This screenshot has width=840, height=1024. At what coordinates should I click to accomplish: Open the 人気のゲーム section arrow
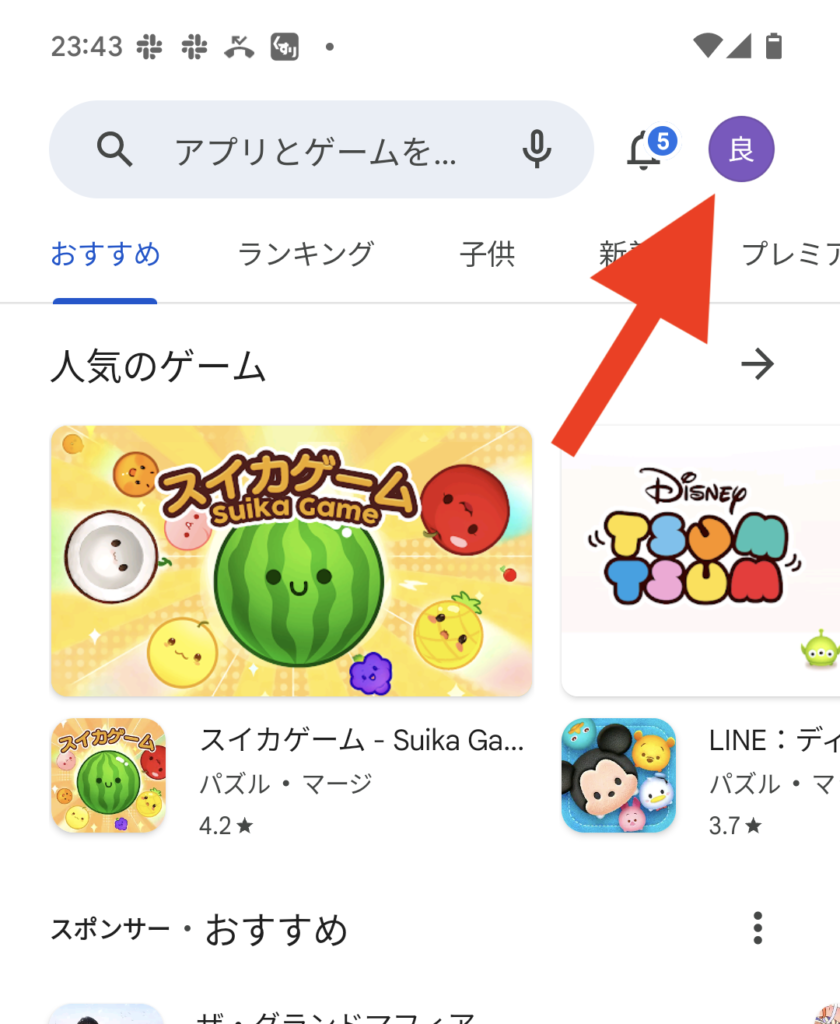(757, 365)
